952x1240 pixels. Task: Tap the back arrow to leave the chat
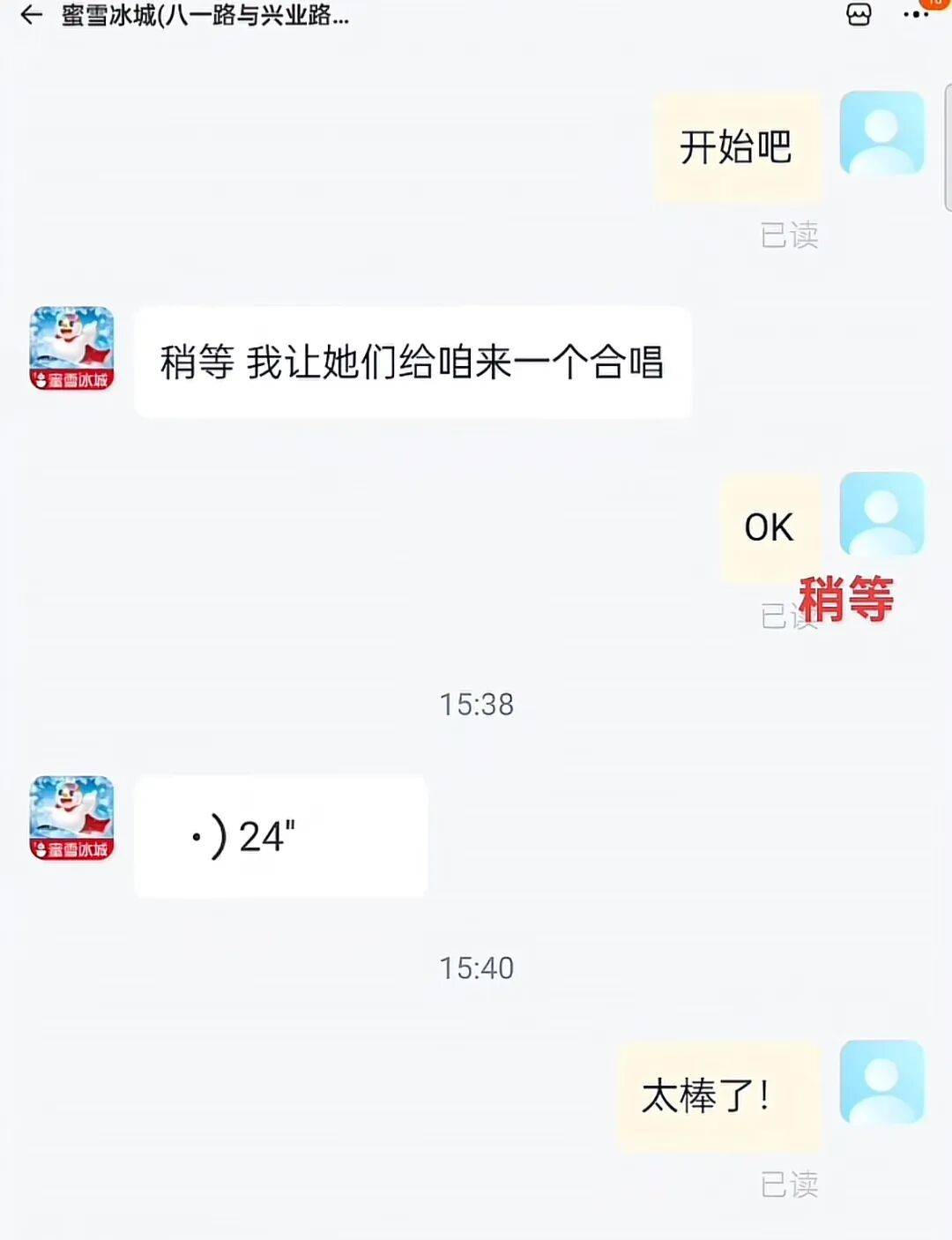31,16
